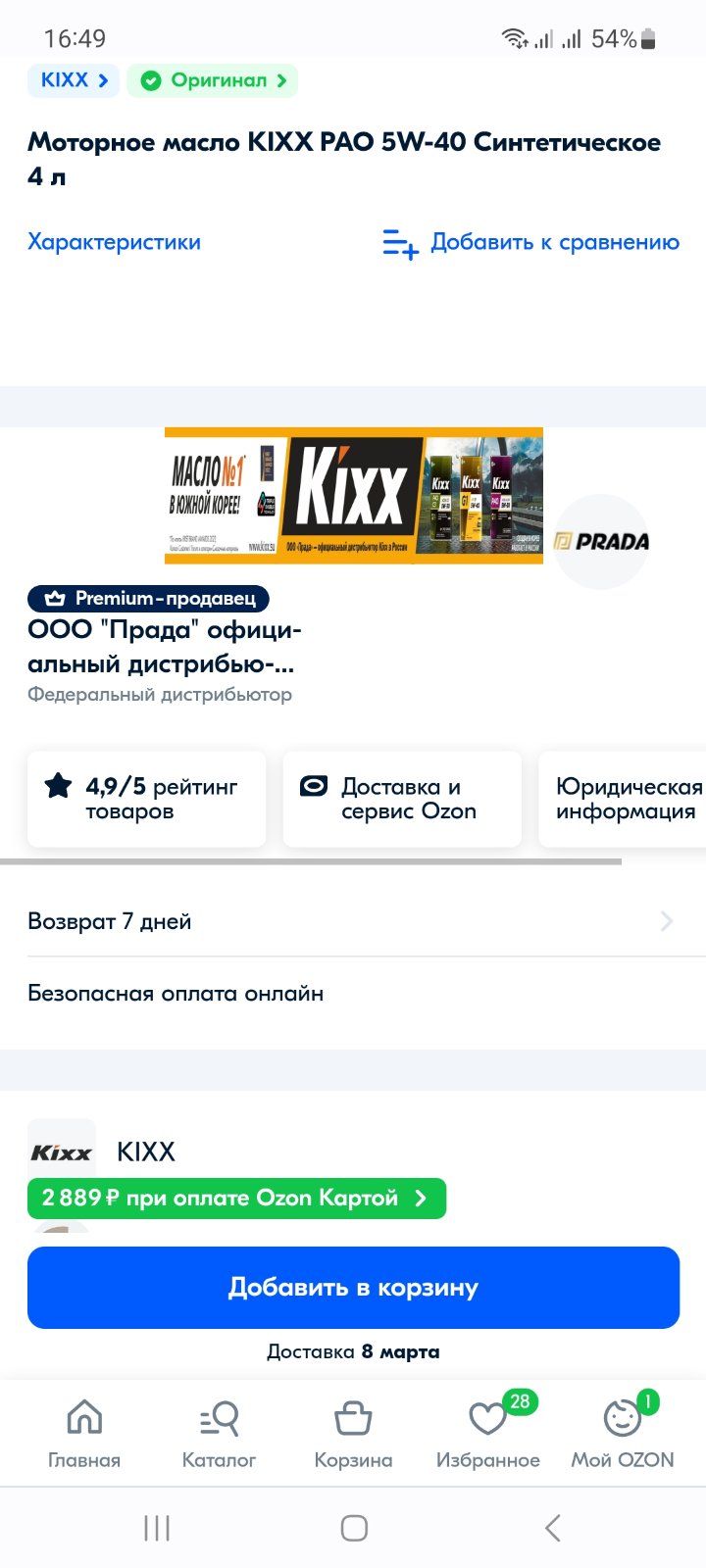The height and width of the screenshot is (1568, 706).
Task: Open Избранное tab
Action: click(488, 1434)
